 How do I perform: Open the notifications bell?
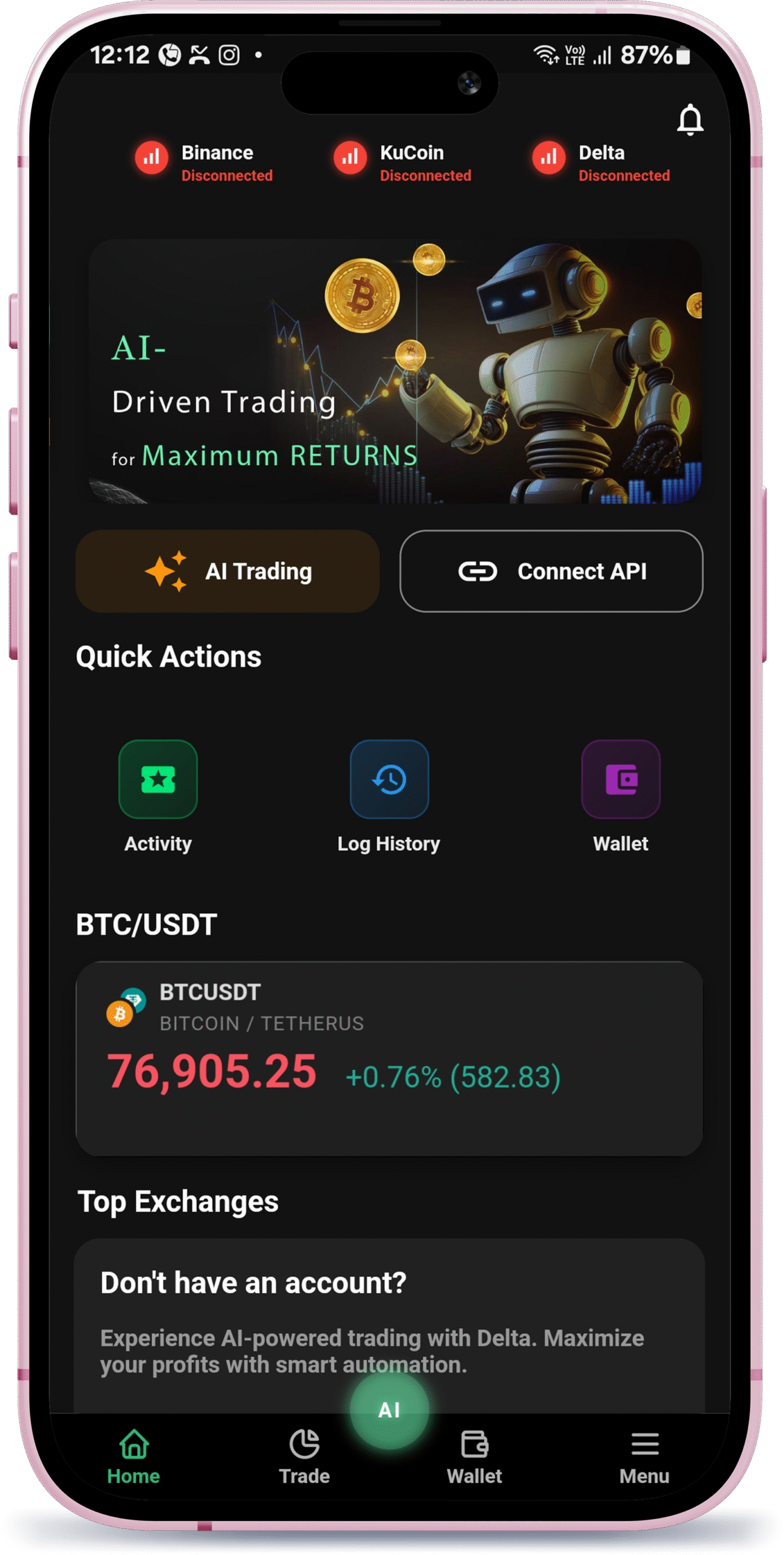(x=689, y=119)
